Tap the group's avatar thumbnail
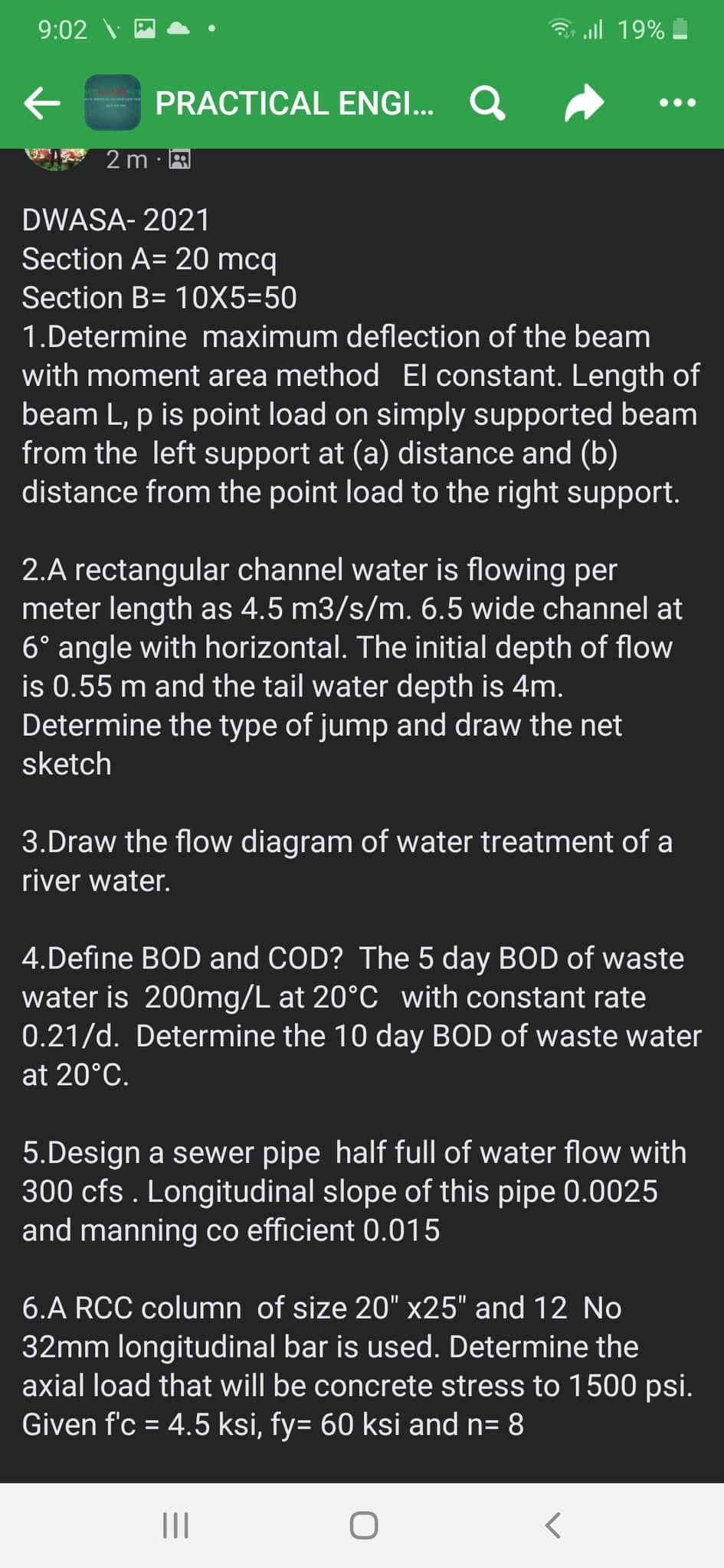This screenshot has width=724, height=1568. coord(112,103)
